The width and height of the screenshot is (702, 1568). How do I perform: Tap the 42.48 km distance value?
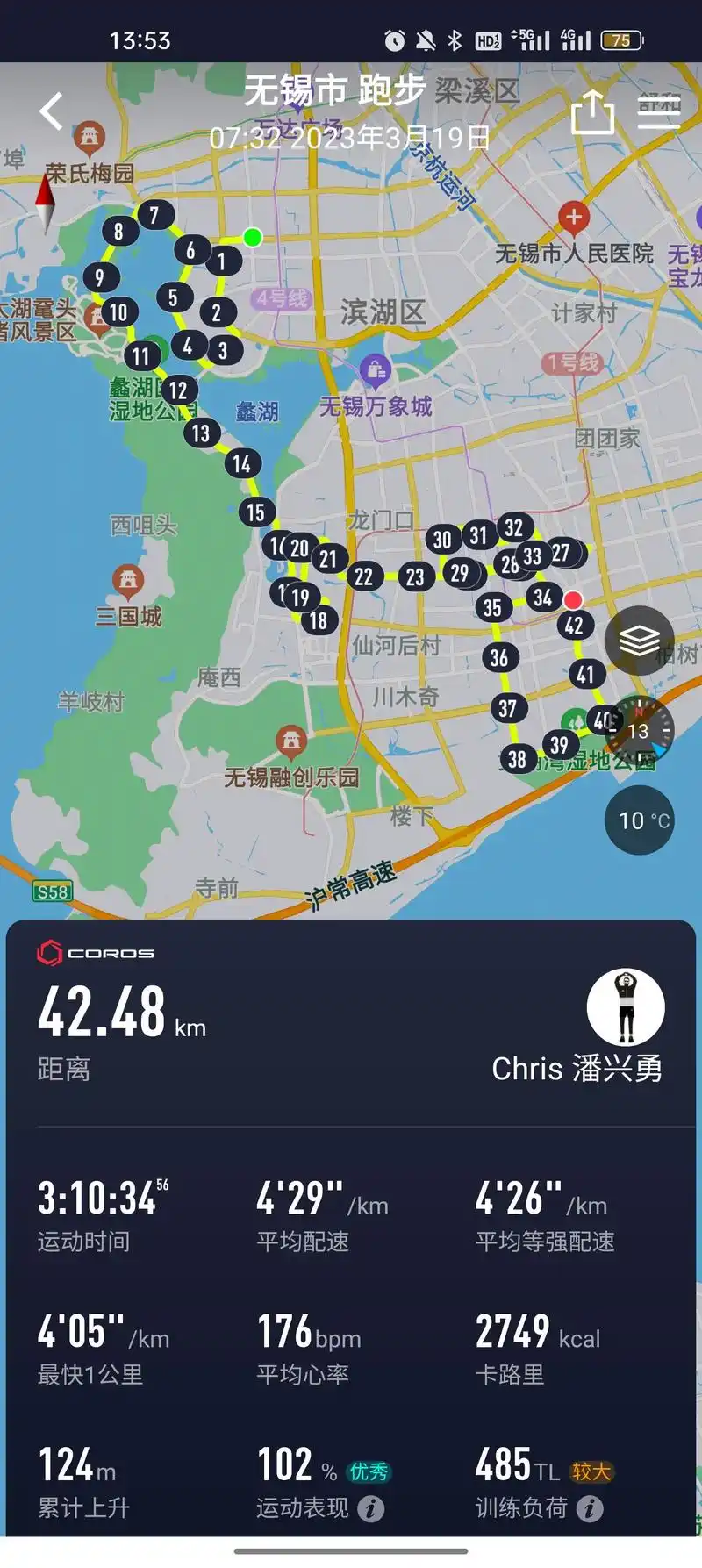[101, 1011]
